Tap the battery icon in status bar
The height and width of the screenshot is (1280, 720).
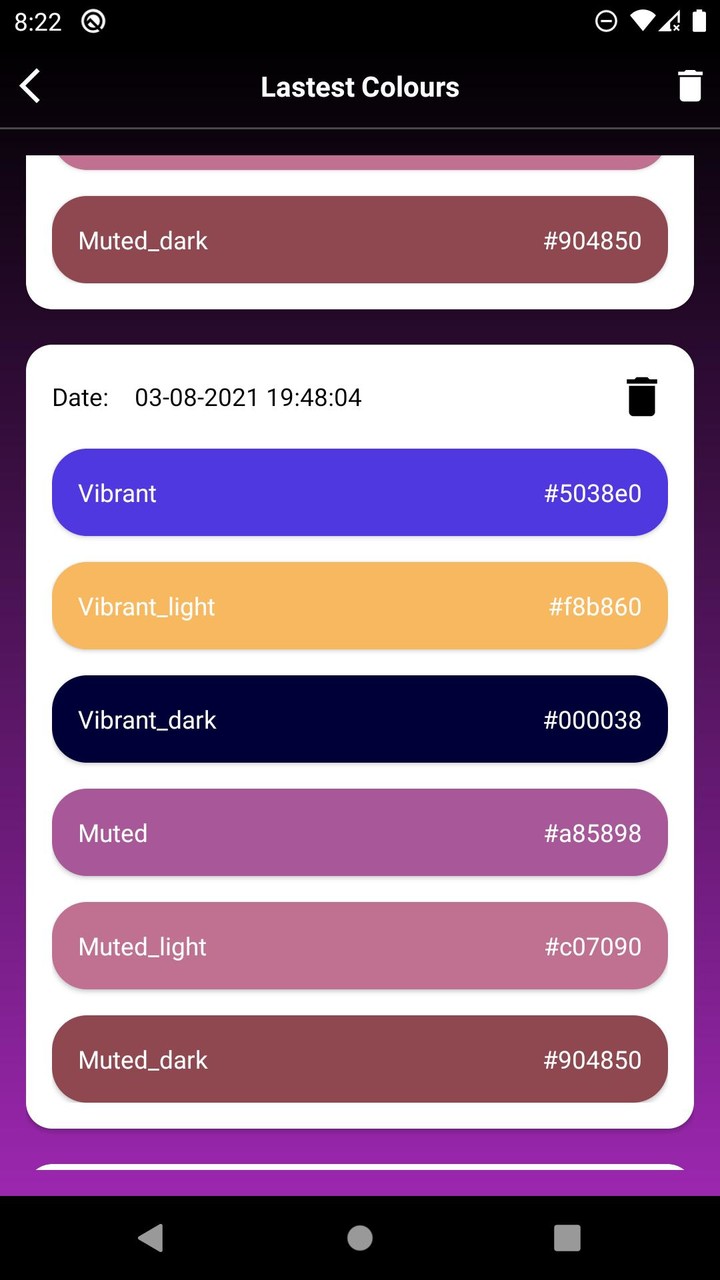click(x=699, y=20)
